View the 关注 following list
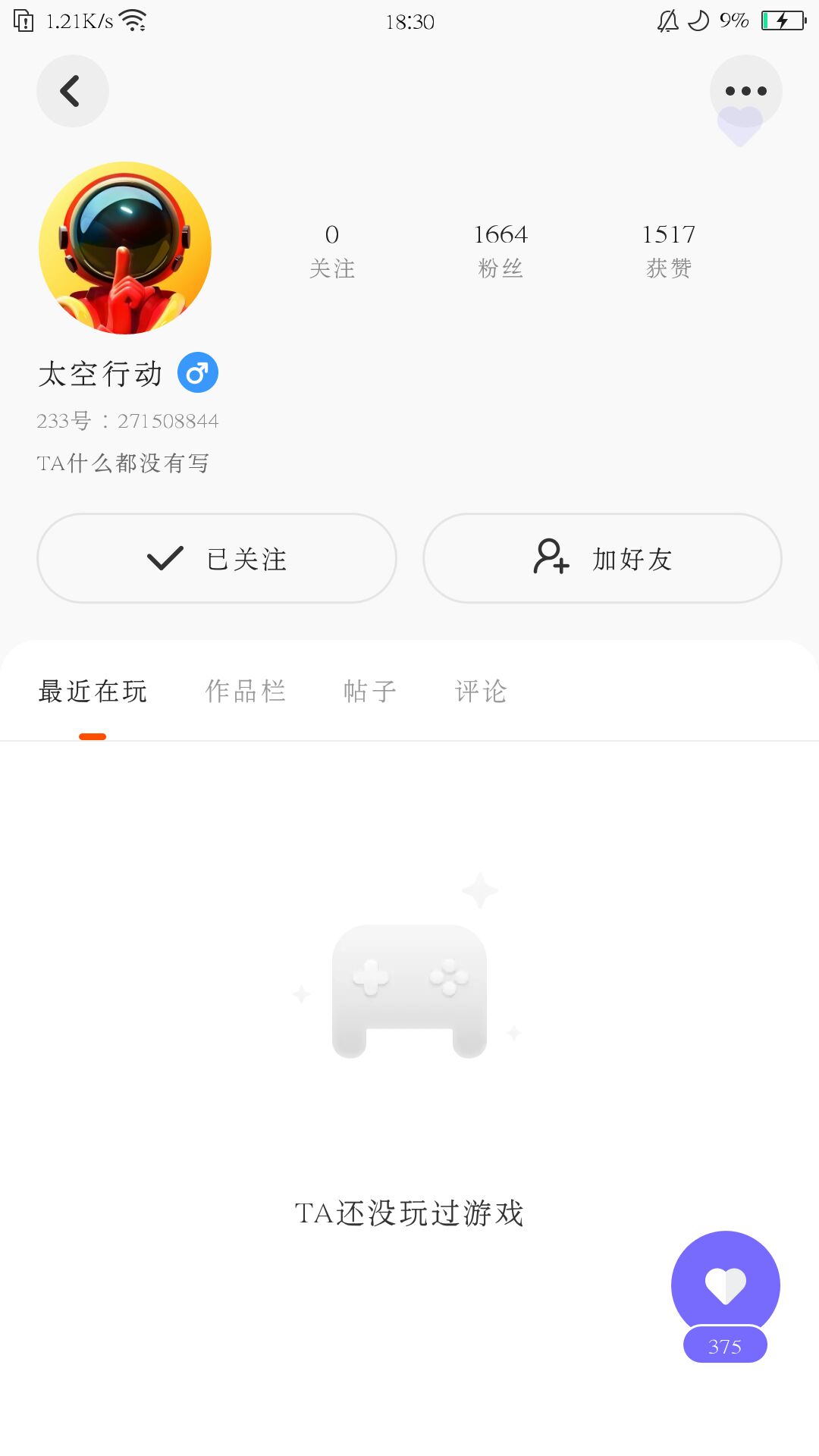819x1456 pixels. tap(332, 250)
